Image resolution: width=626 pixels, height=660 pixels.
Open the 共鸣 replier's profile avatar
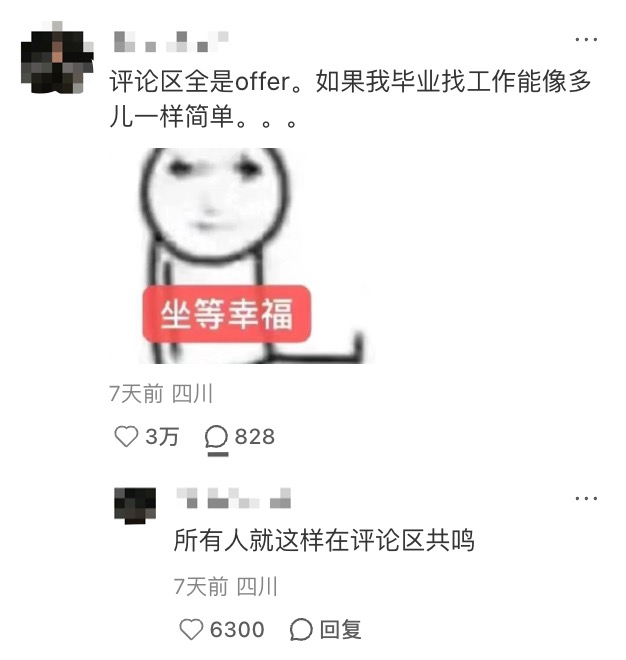[134, 504]
